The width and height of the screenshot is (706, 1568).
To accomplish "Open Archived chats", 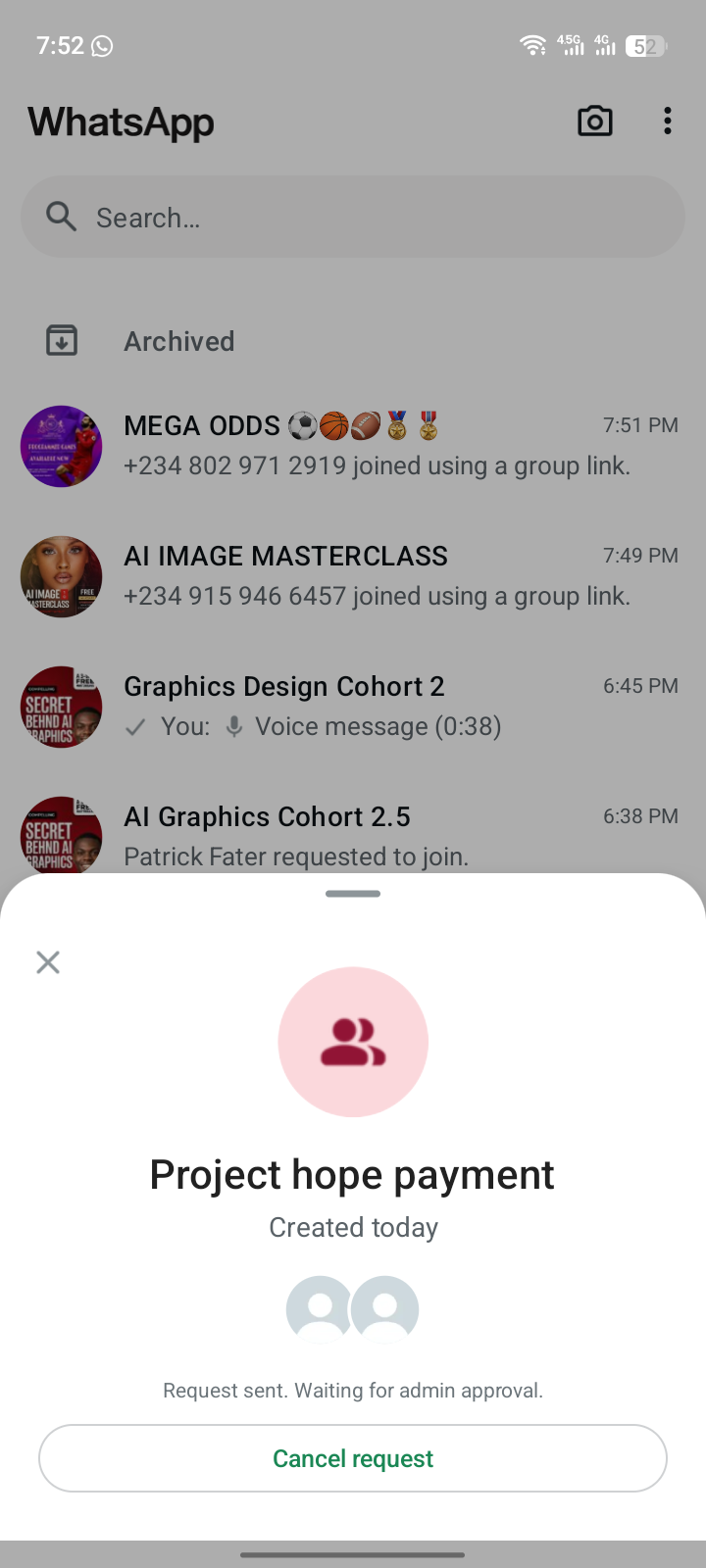I will tap(179, 341).
